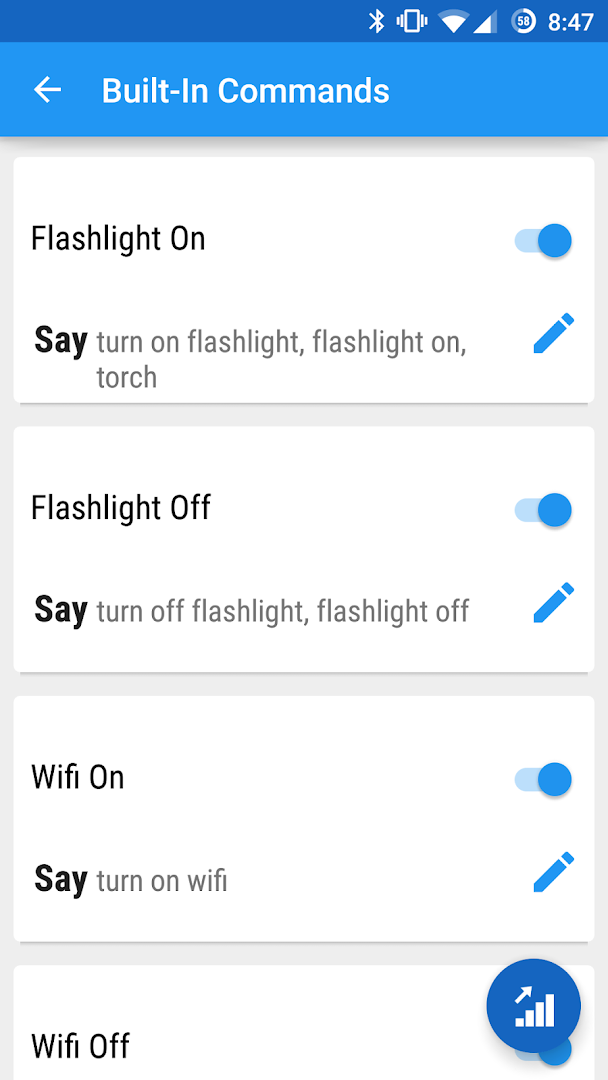
Task: Disable the Flashlight Off command switch
Action: (544, 509)
